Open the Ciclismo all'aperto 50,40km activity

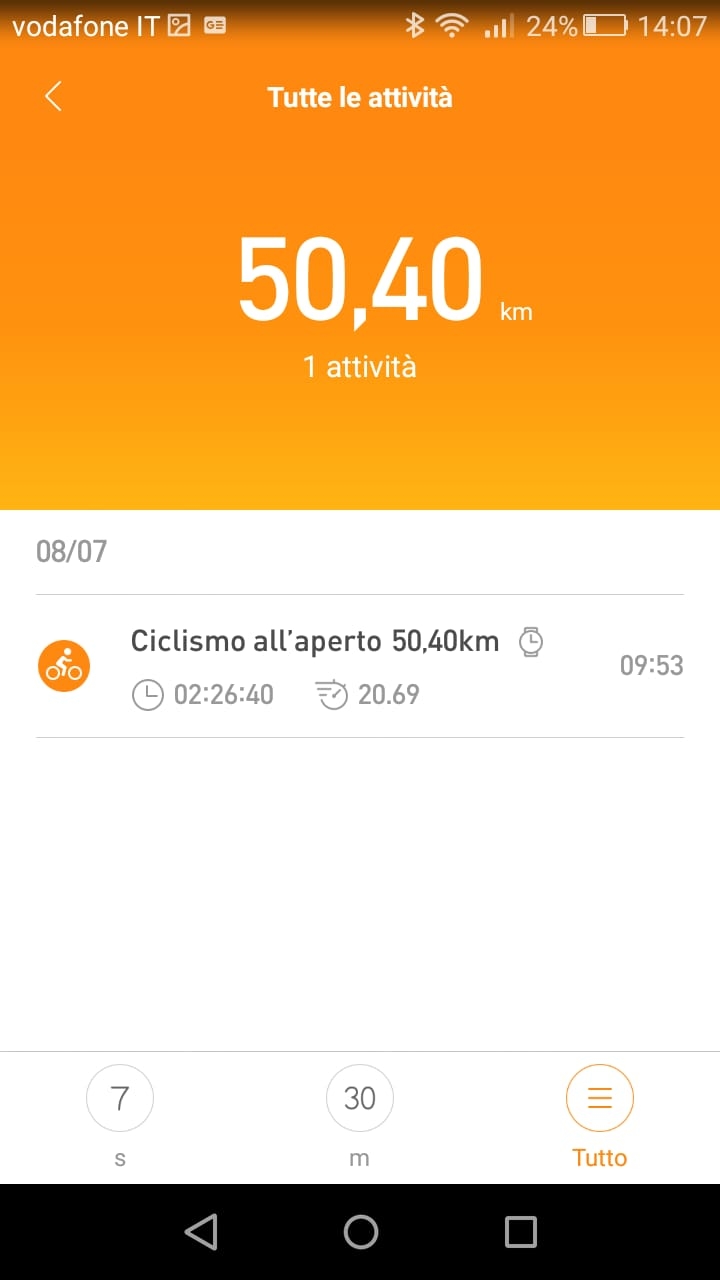coord(360,666)
